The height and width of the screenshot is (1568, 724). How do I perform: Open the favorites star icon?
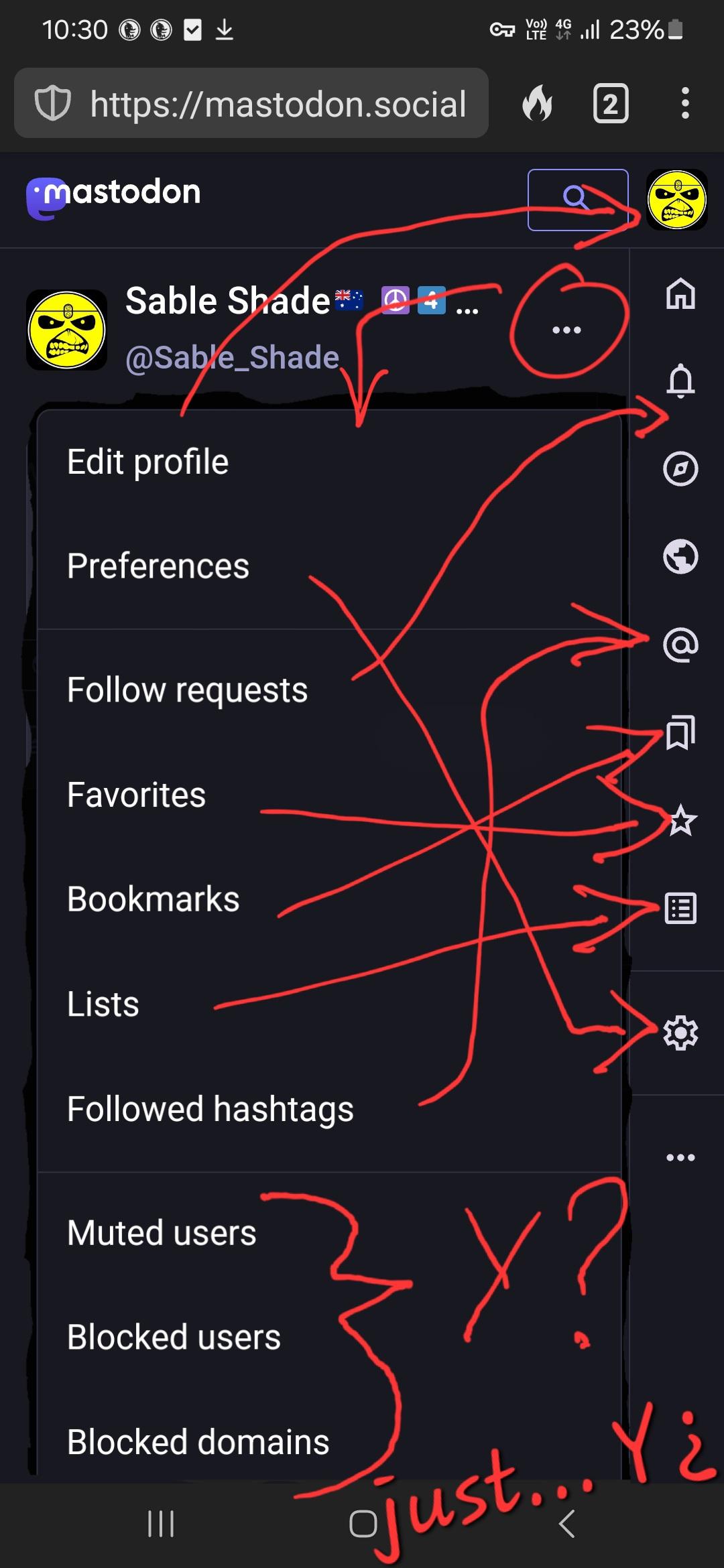pyautogui.click(x=681, y=820)
